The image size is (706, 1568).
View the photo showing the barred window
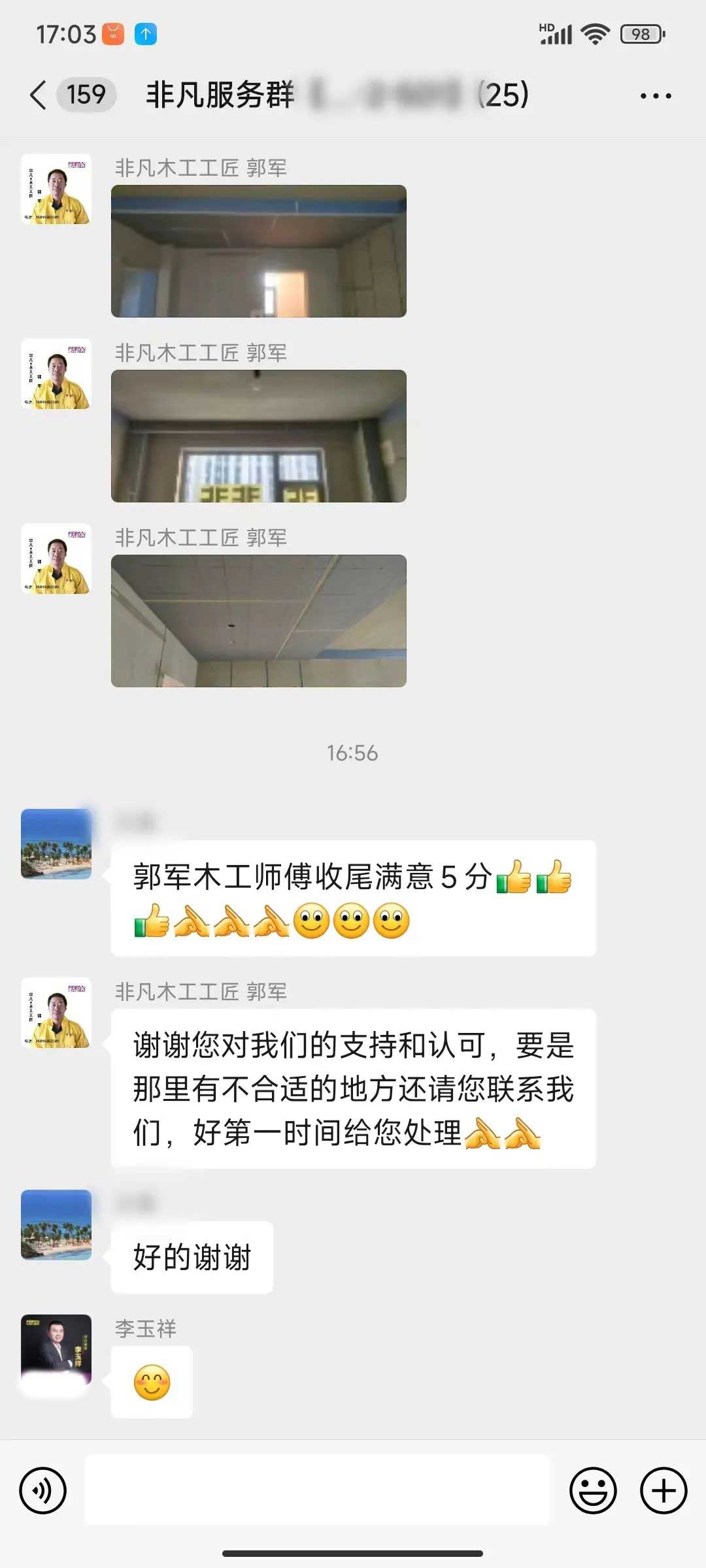click(259, 436)
